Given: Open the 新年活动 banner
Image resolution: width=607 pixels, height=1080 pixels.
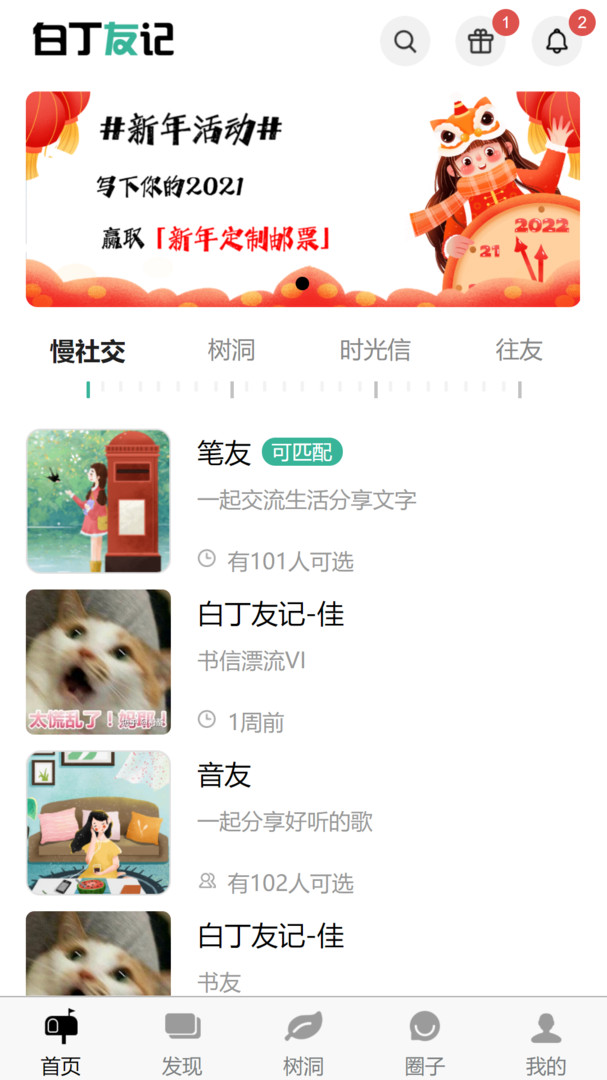Looking at the screenshot, I should (303, 199).
